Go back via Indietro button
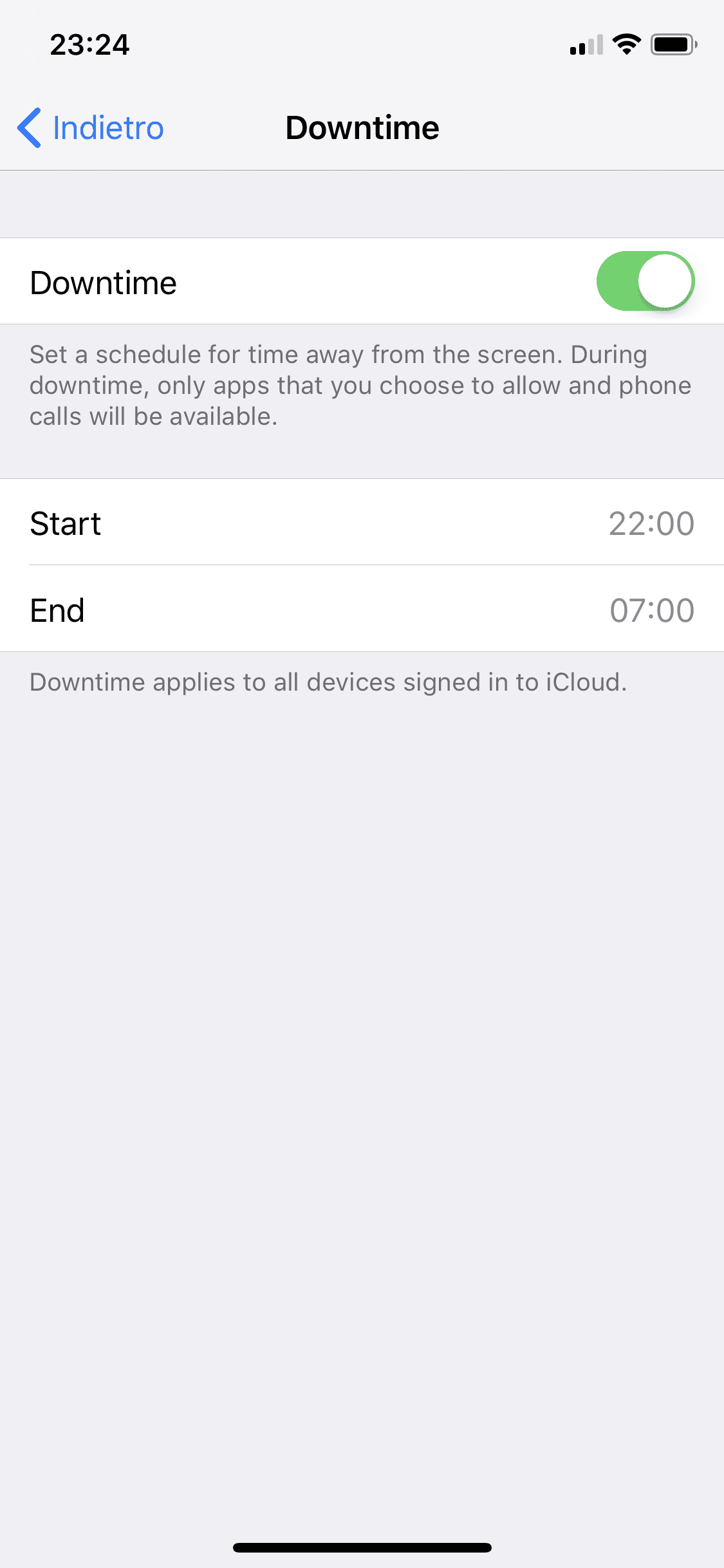Viewport: 724px width, 1568px height. [x=91, y=127]
